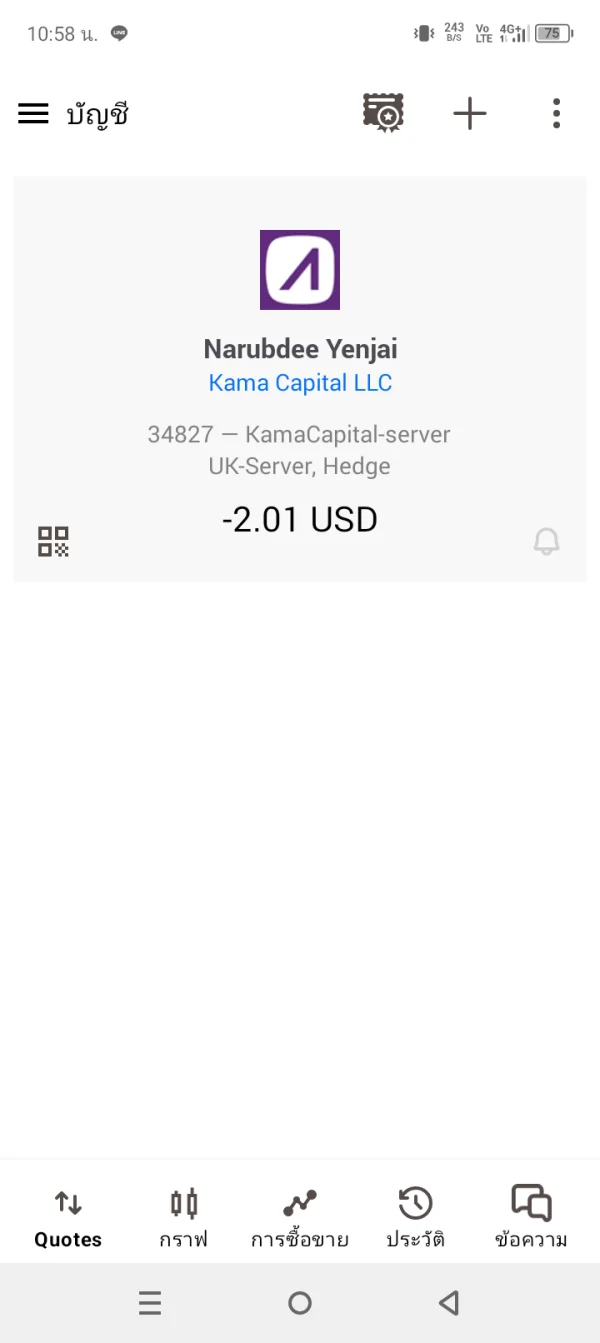Open the ประวัติ tab
The image size is (600, 1343).
(415, 1218)
